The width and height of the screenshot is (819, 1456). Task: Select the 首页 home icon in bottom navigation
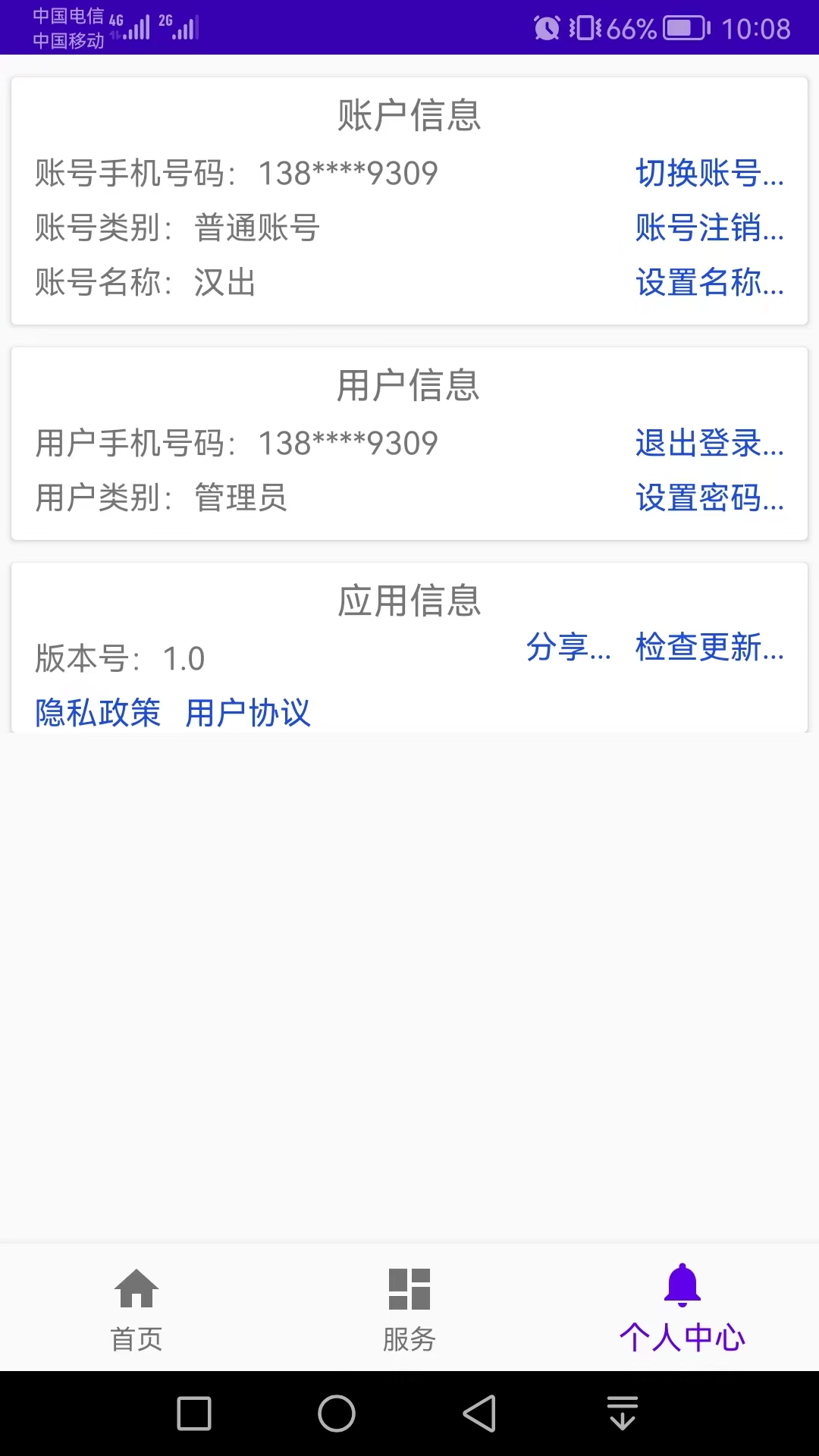coord(136,1288)
